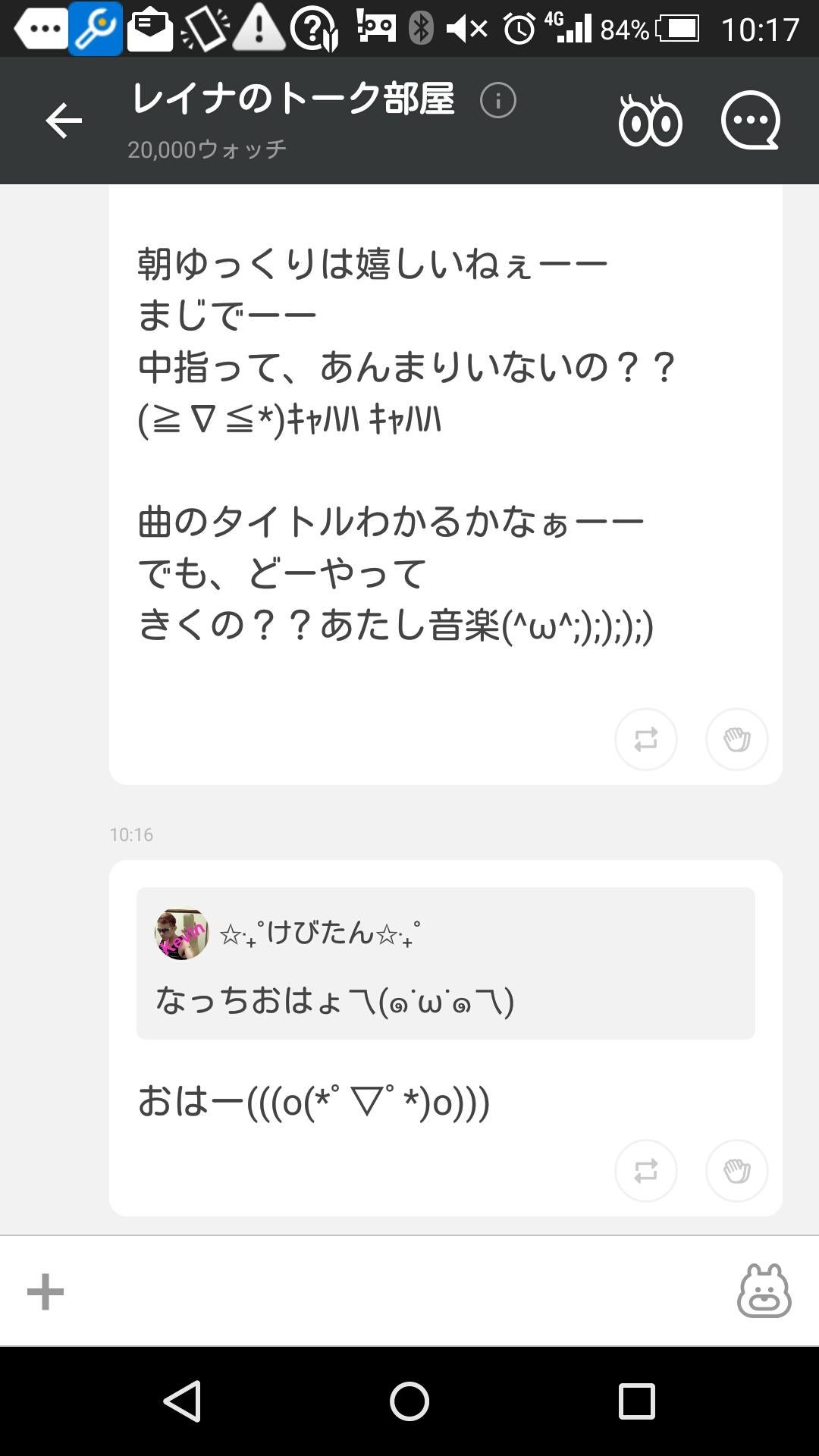Tap the back arrow to leave the room
The height and width of the screenshot is (1456, 819).
click(x=64, y=120)
